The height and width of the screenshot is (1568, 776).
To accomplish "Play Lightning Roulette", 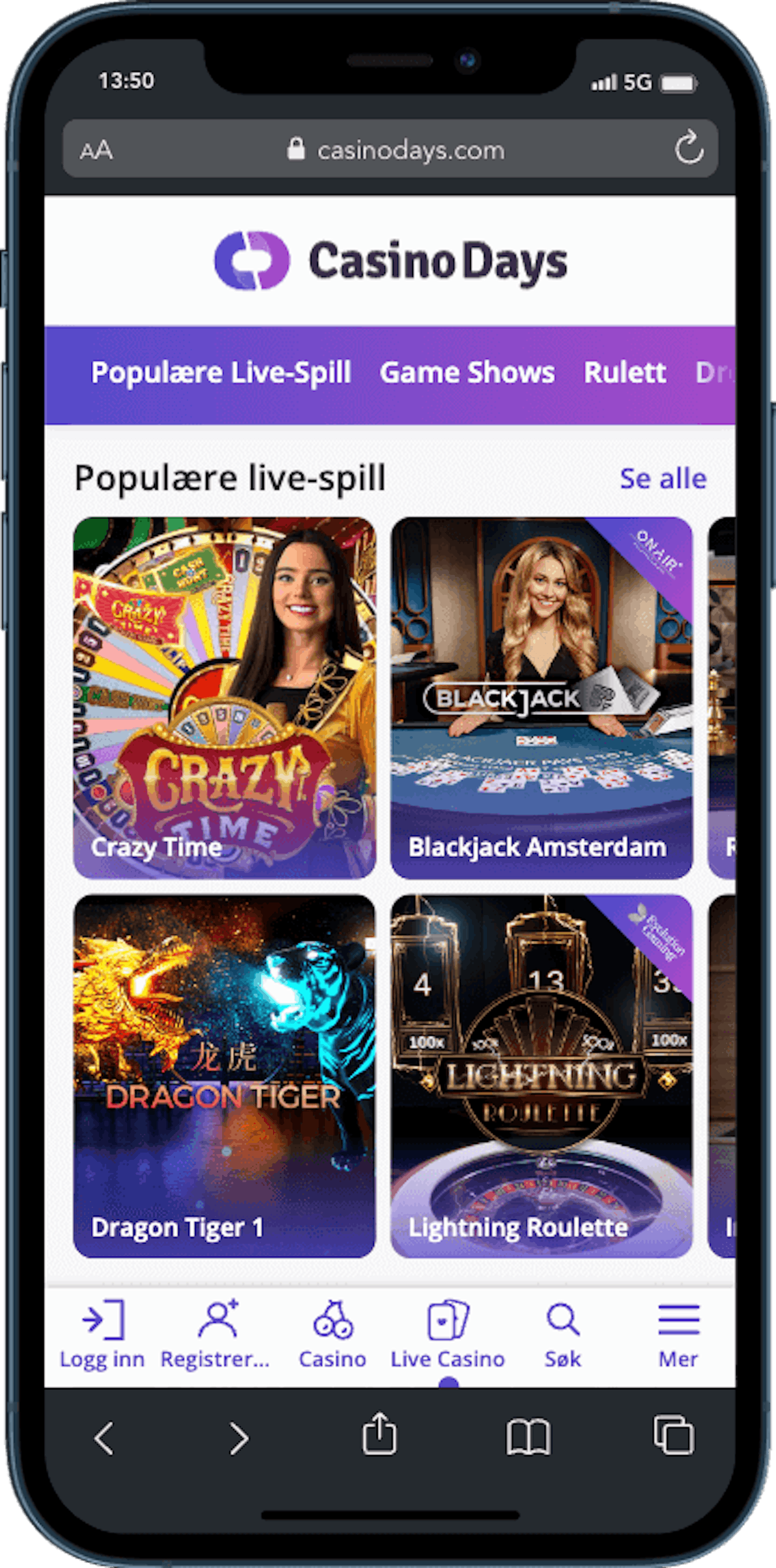I will (541, 1076).
